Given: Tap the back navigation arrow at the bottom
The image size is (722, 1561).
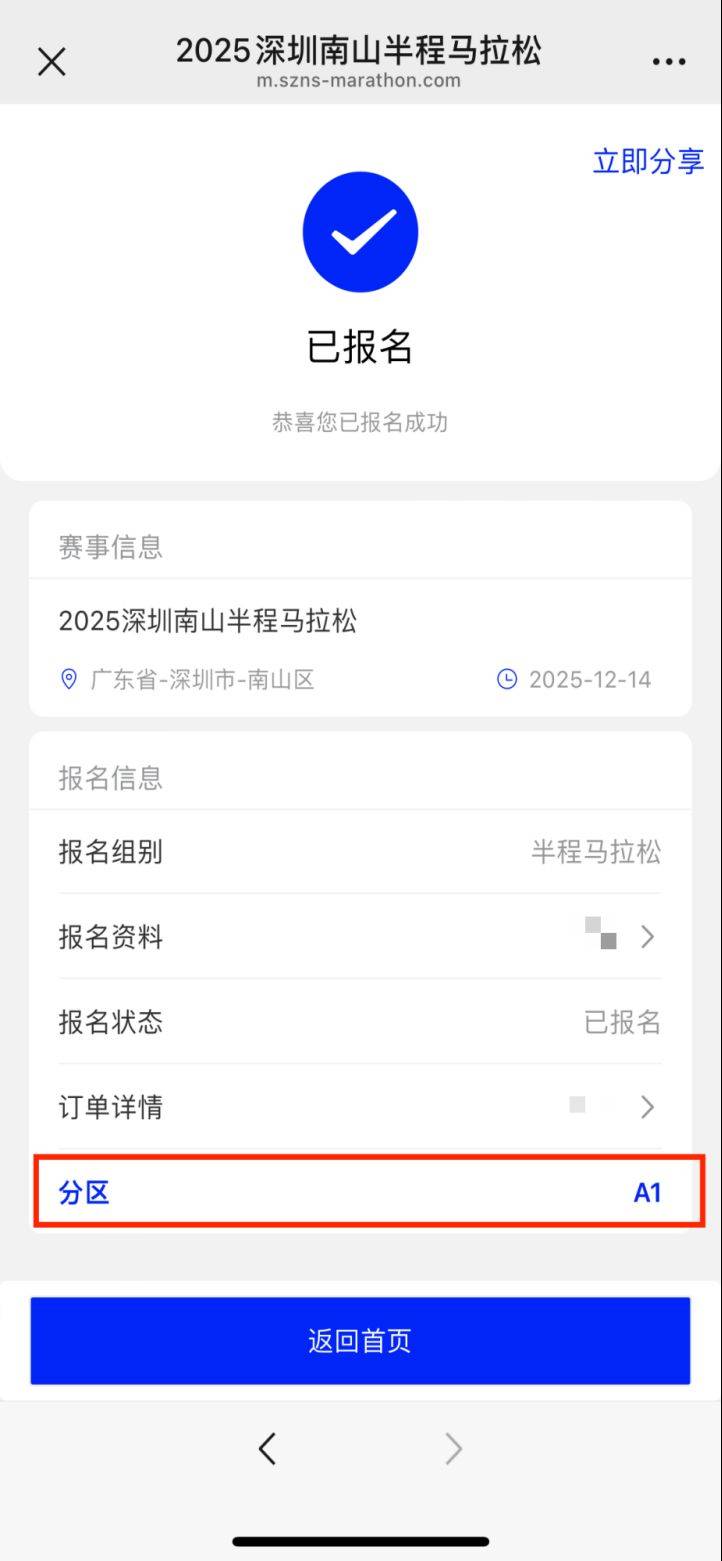Looking at the screenshot, I should (x=267, y=1448).
